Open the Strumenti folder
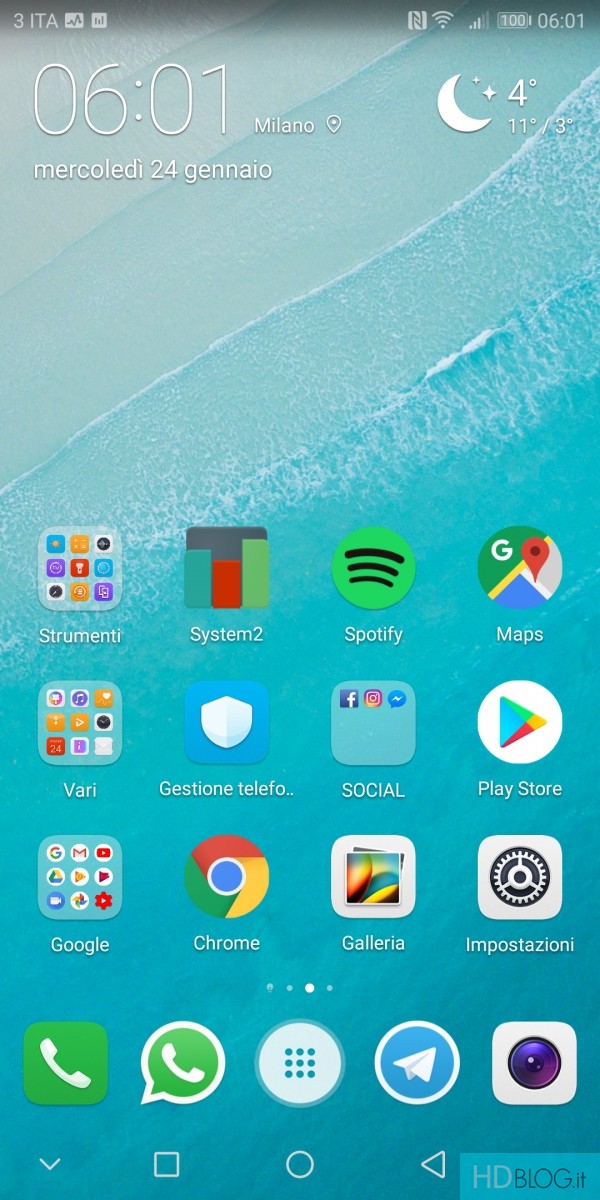600x1200 pixels. tap(80, 568)
